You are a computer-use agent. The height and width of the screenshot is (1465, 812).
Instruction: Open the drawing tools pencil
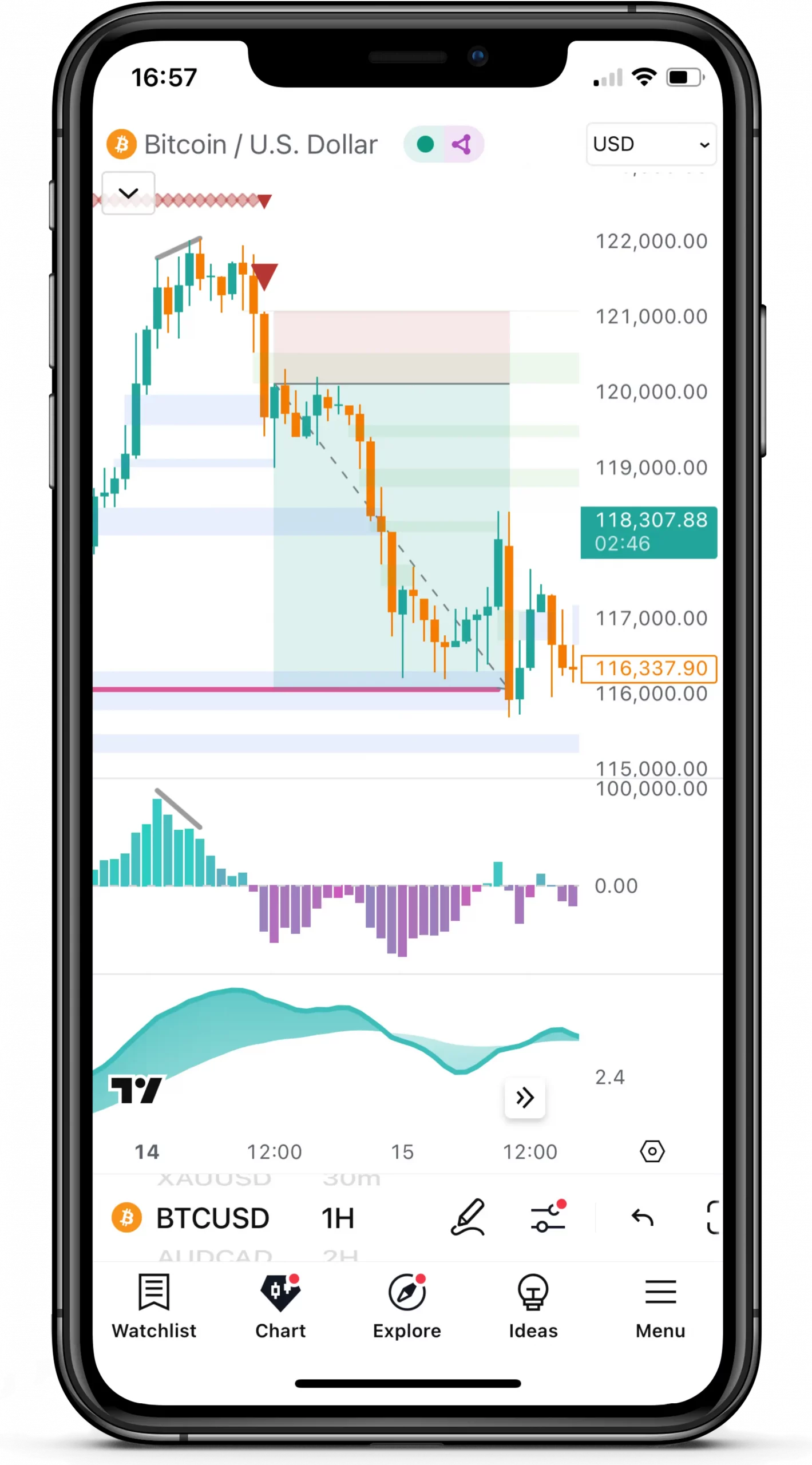click(468, 1218)
